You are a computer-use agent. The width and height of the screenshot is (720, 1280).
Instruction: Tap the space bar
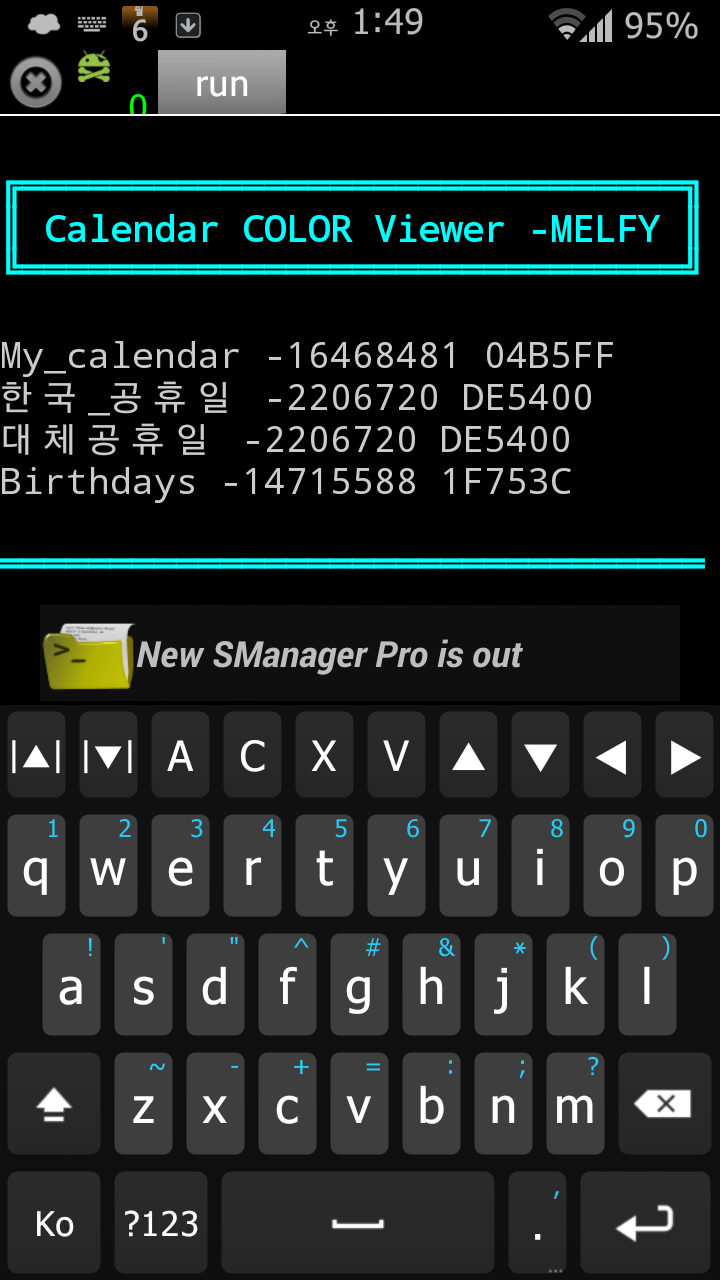358,1223
